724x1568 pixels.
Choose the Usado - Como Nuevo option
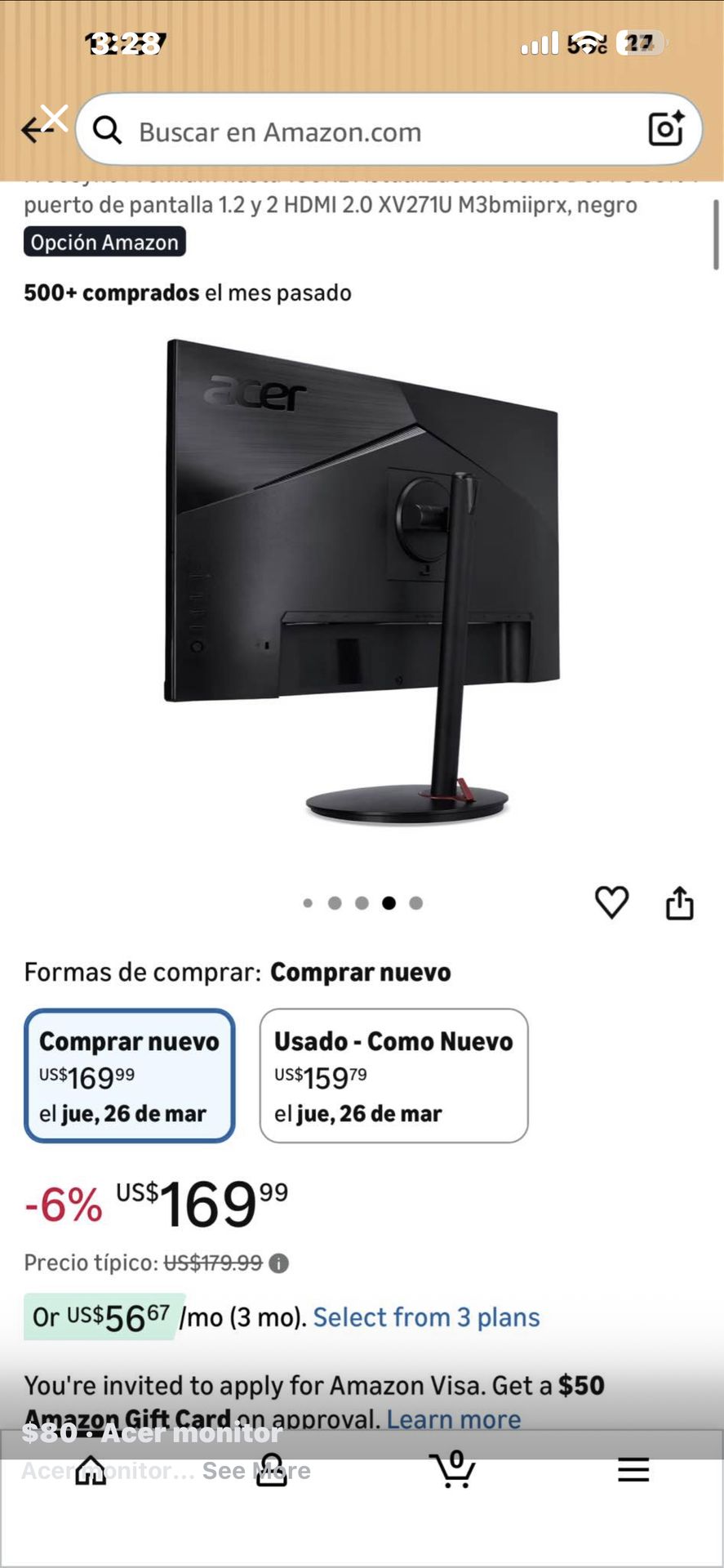tap(393, 1075)
